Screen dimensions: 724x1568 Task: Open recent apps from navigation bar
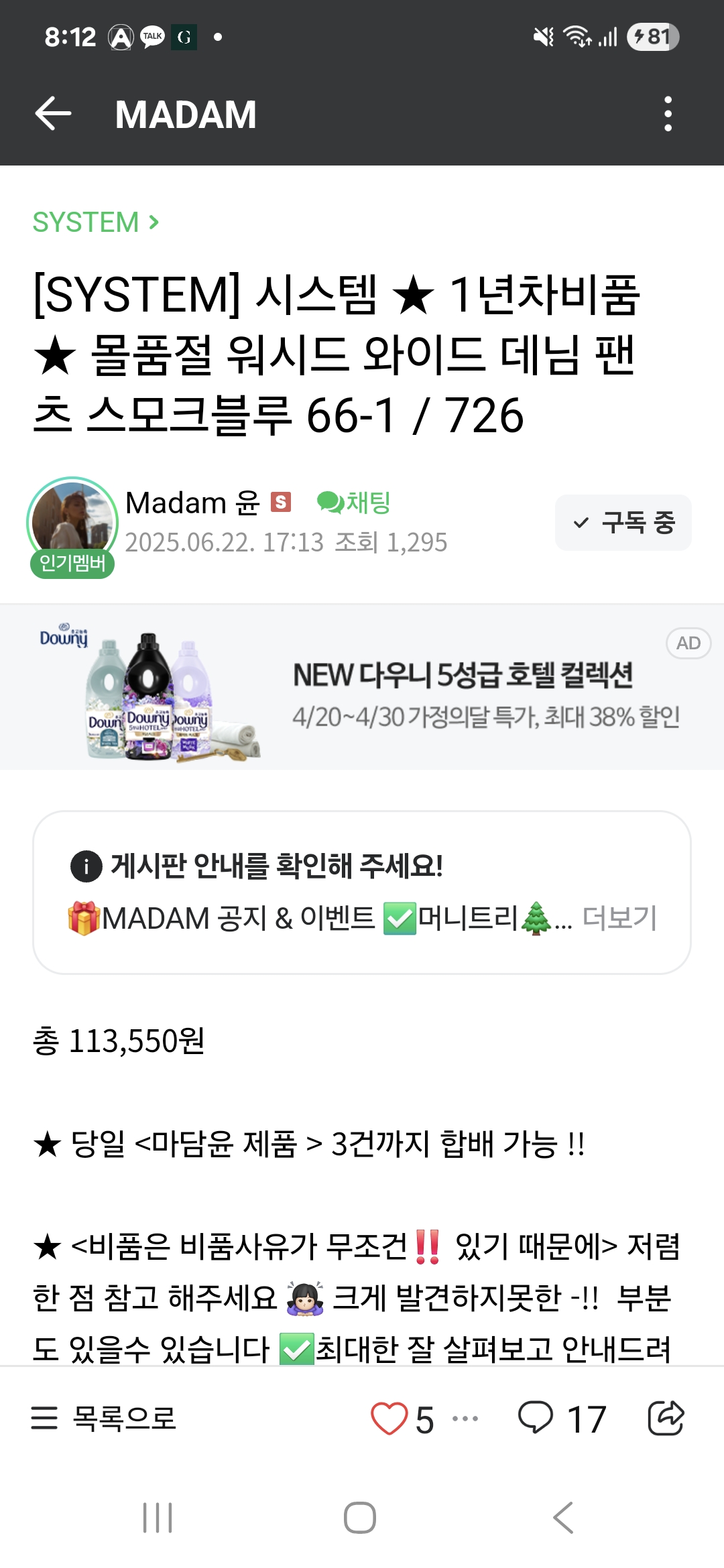tap(158, 1518)
